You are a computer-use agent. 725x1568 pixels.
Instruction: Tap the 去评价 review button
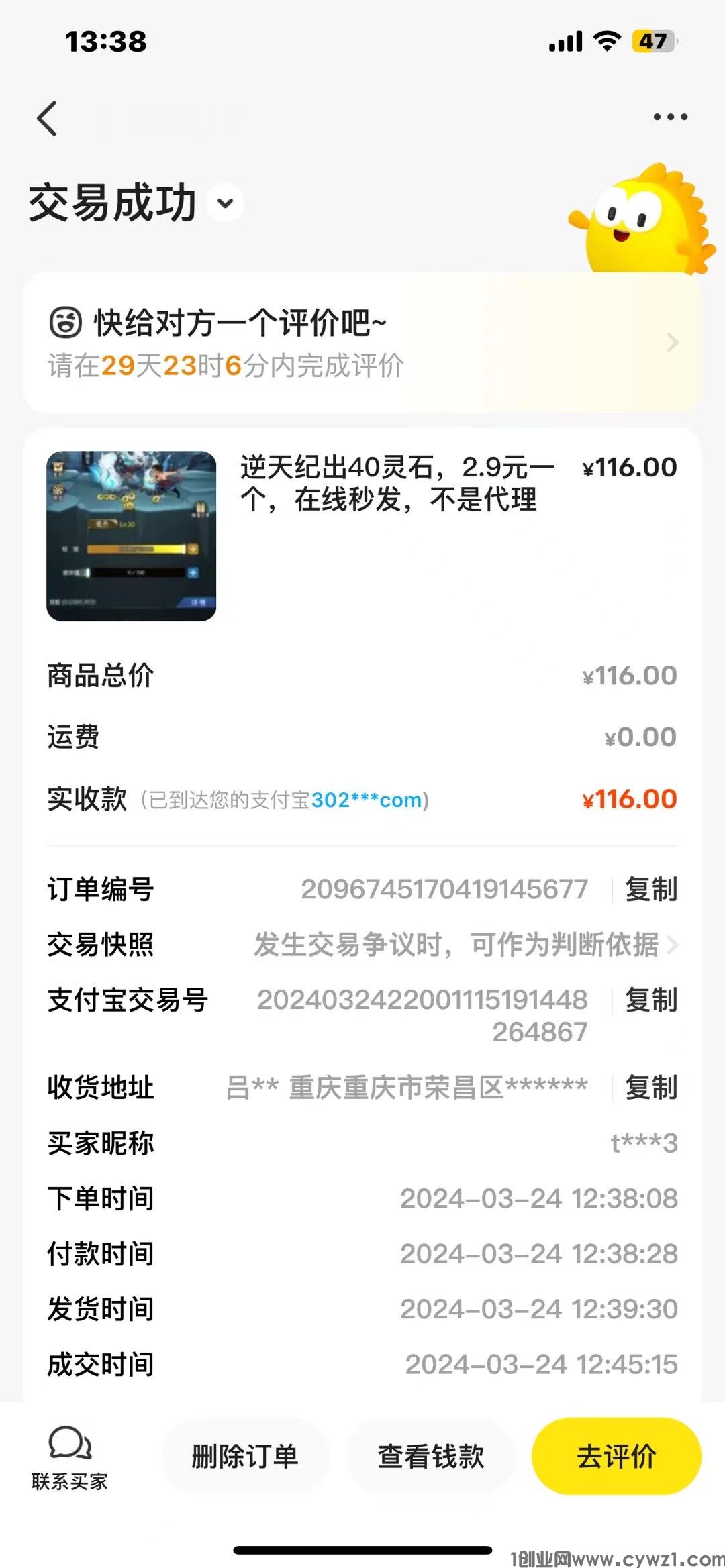click(x=615, y=1457)
